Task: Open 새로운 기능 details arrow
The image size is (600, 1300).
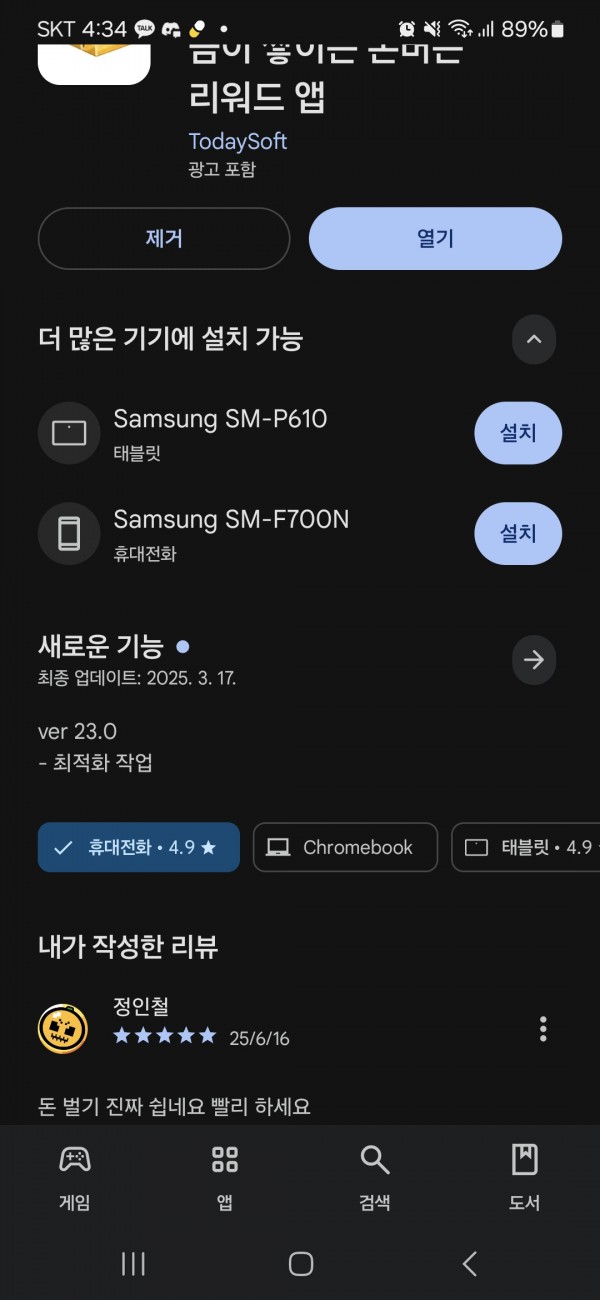Action: pos(534,660)
